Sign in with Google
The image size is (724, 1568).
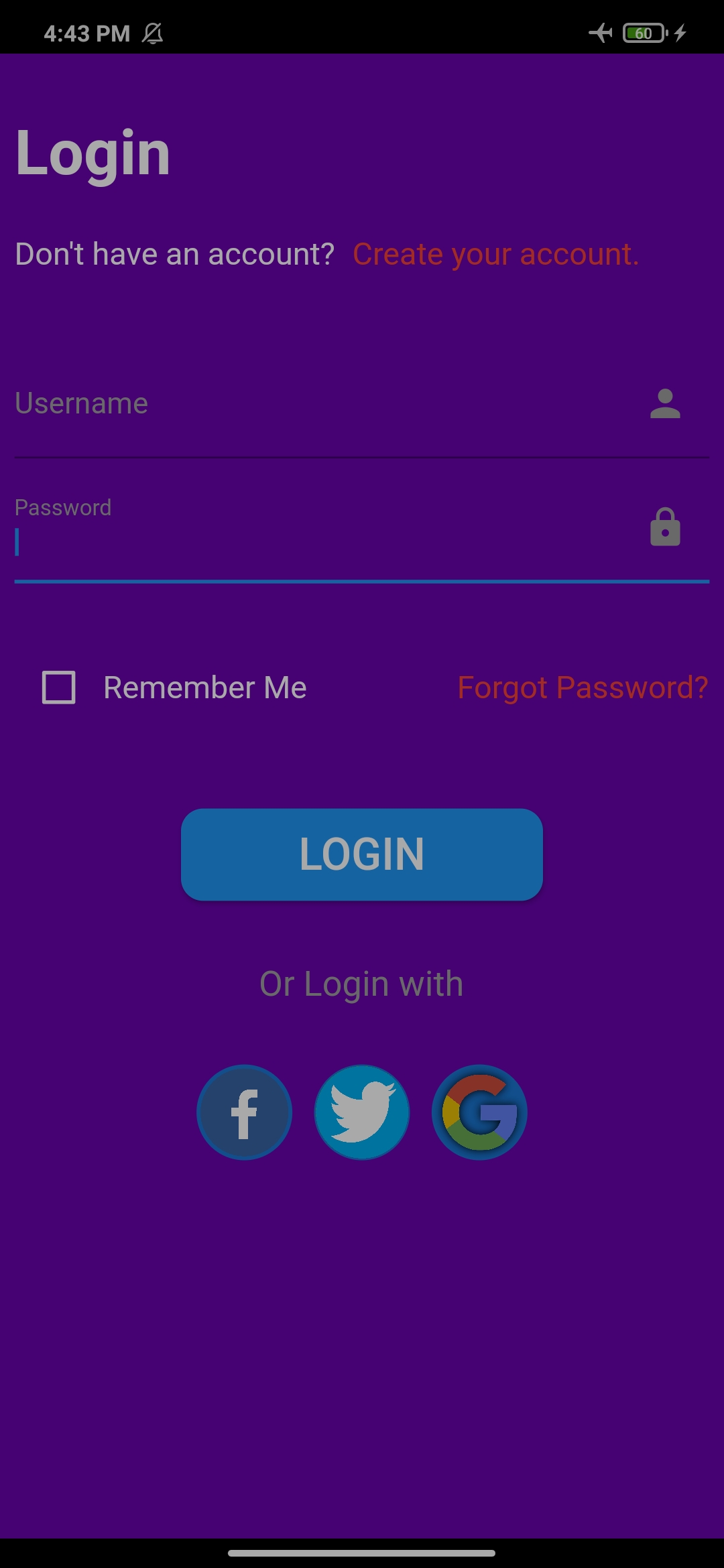(x=479, y=1112)
